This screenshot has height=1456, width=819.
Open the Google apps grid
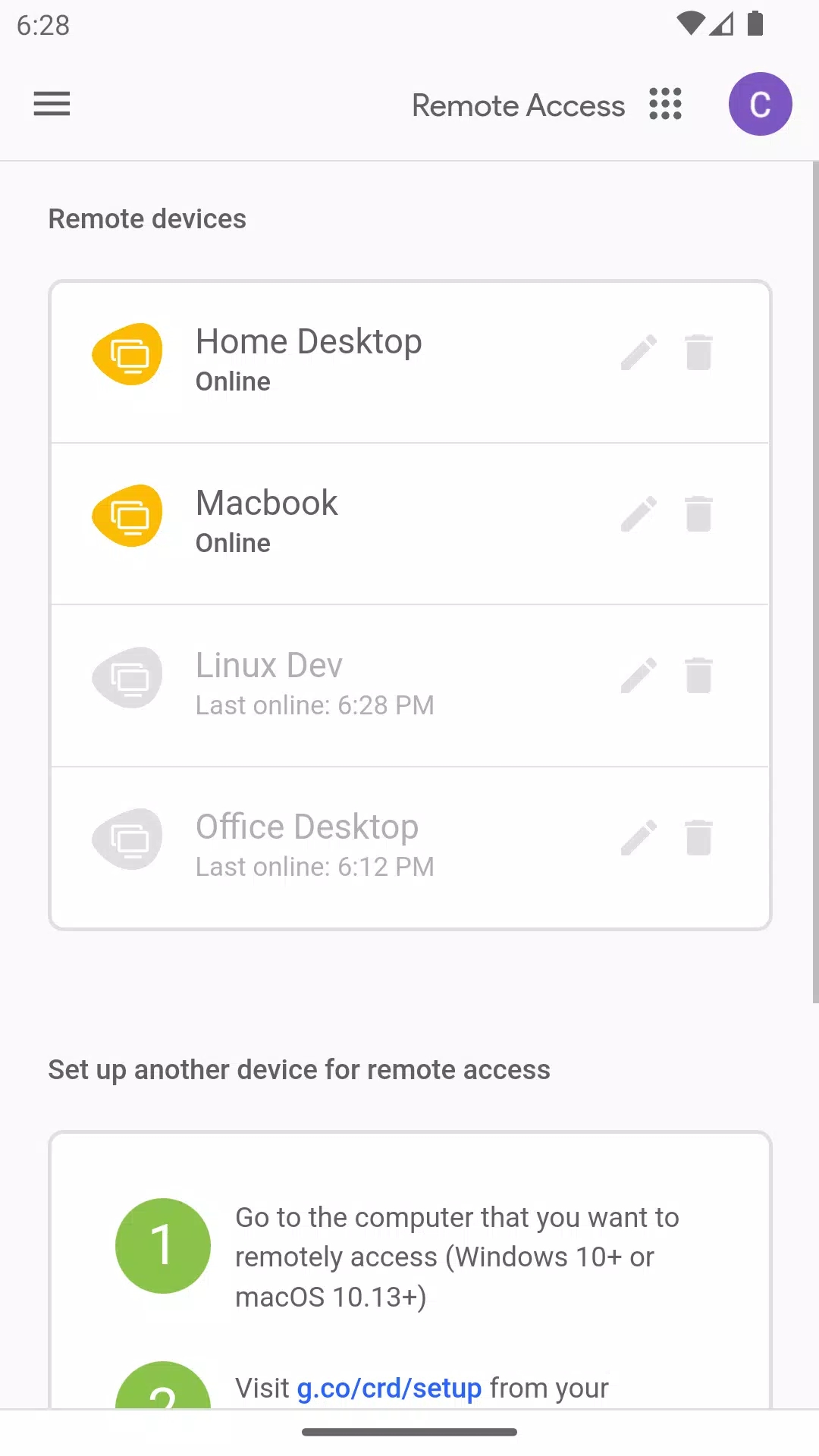tap(666, 104)
